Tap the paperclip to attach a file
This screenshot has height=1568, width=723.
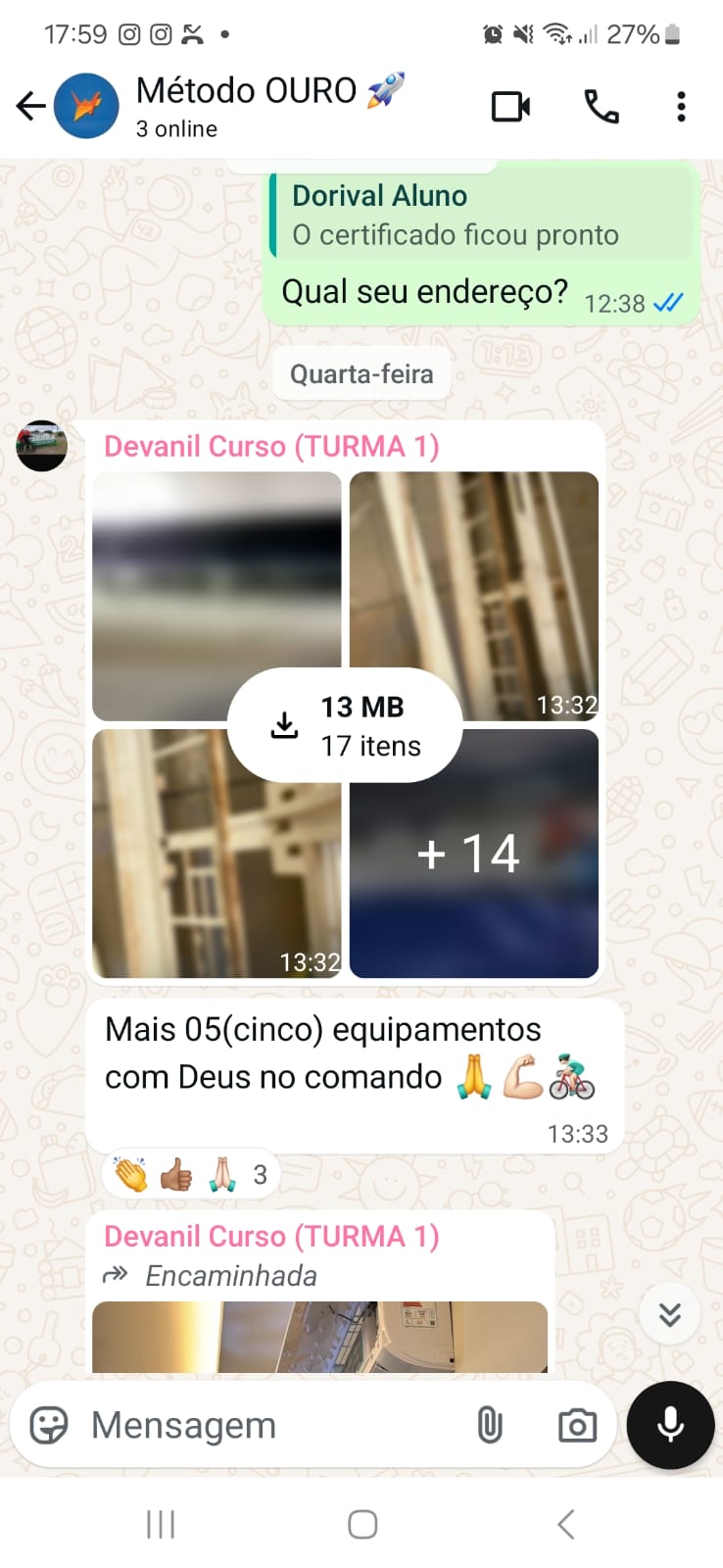coord(490,1426)
